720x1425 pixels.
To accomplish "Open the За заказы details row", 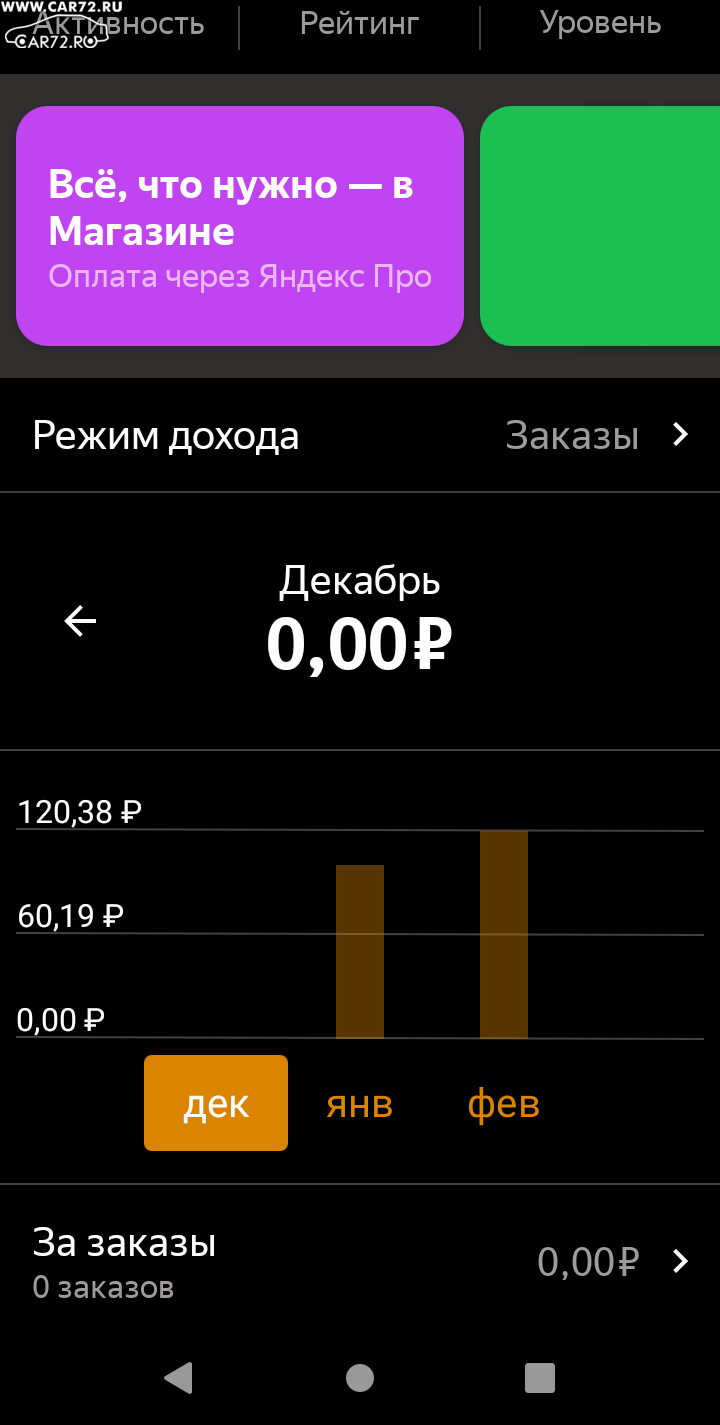I will (x=360, y=1261).
